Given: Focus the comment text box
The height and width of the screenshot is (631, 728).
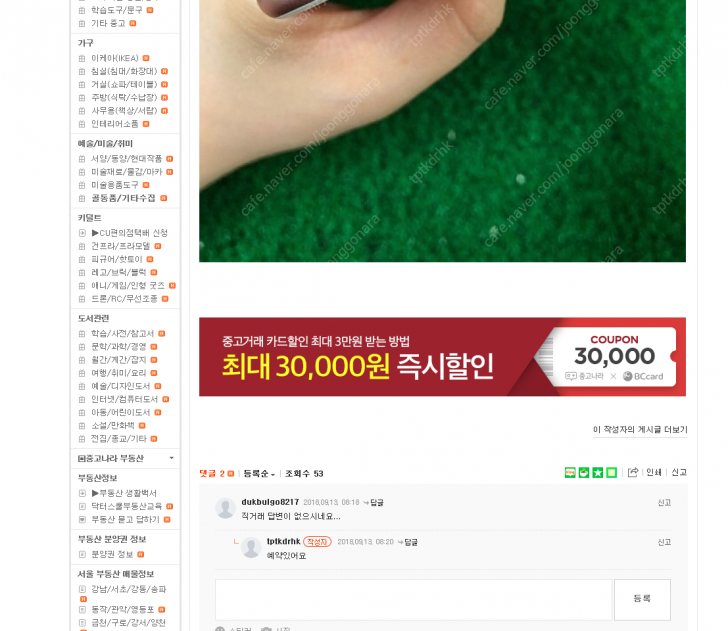Looking at the screenshot, I should click(413, 599).
